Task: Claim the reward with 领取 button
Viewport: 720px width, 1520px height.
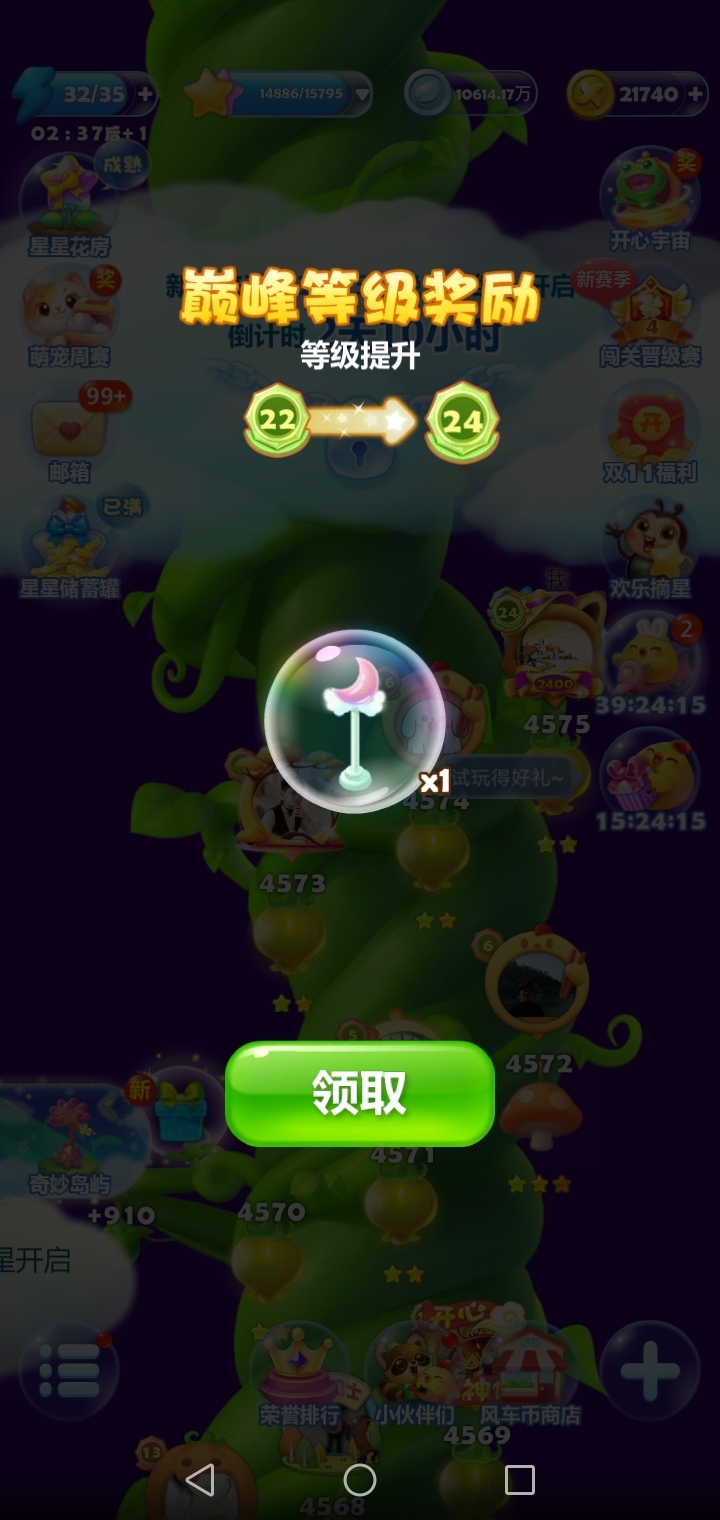Action: 360,1093
